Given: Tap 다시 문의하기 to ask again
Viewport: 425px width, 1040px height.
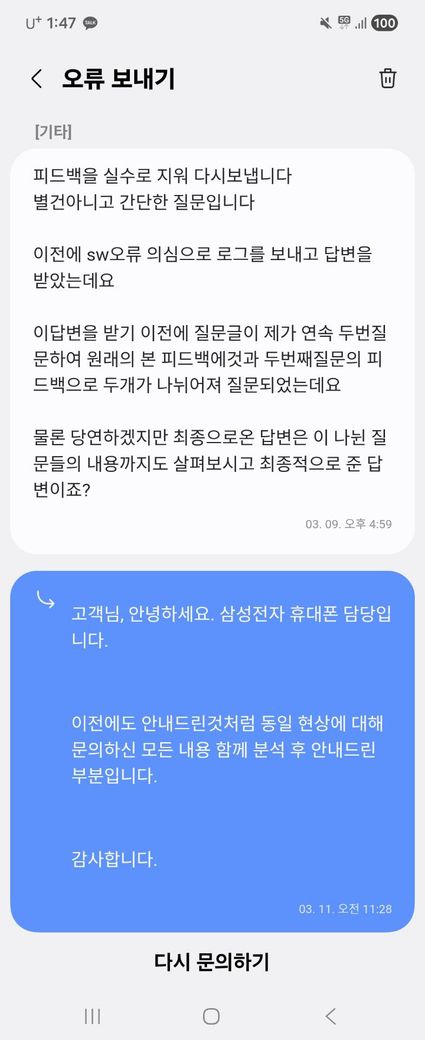Looking at the screenshot, I should (x=212, y=961).
